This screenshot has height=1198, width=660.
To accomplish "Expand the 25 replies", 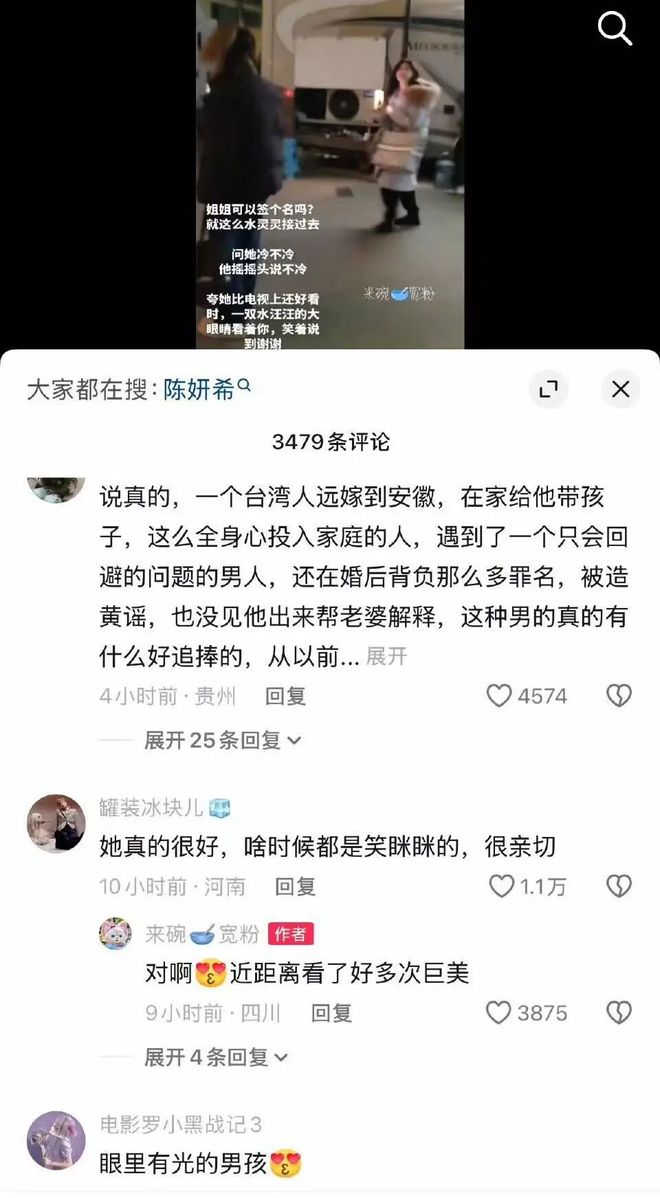I will pyautogui.click(x=222, y=741).
